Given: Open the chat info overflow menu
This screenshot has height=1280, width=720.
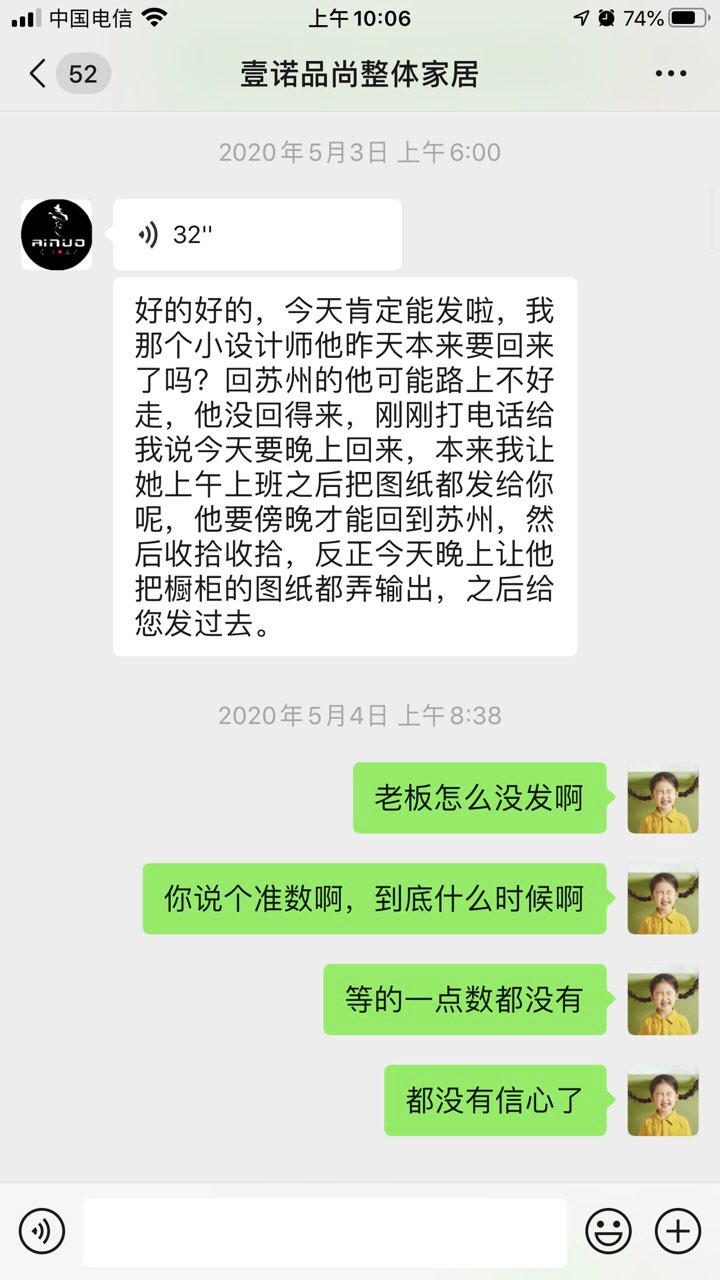Looking at the screenshot, I should 670,74.
